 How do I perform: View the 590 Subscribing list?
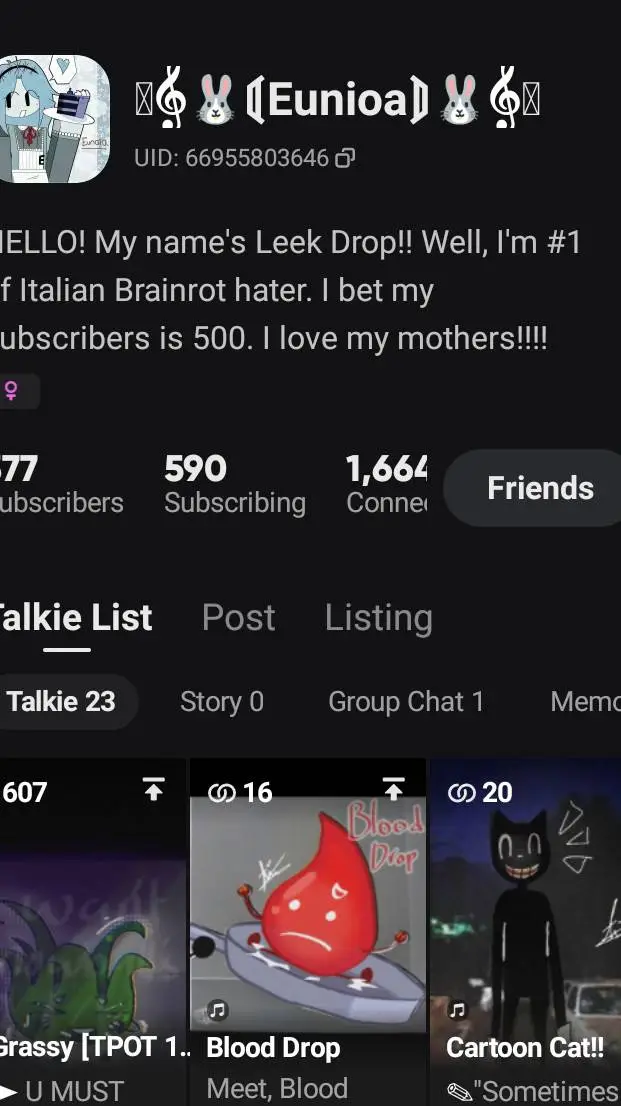coord(234,485)
